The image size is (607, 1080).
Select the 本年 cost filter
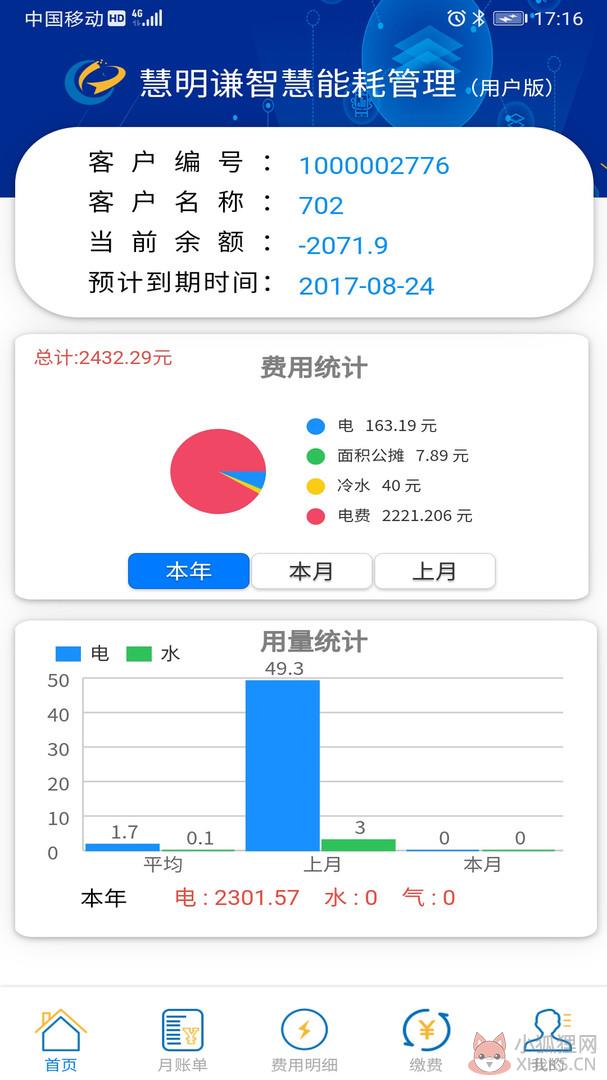click(189, 571)
